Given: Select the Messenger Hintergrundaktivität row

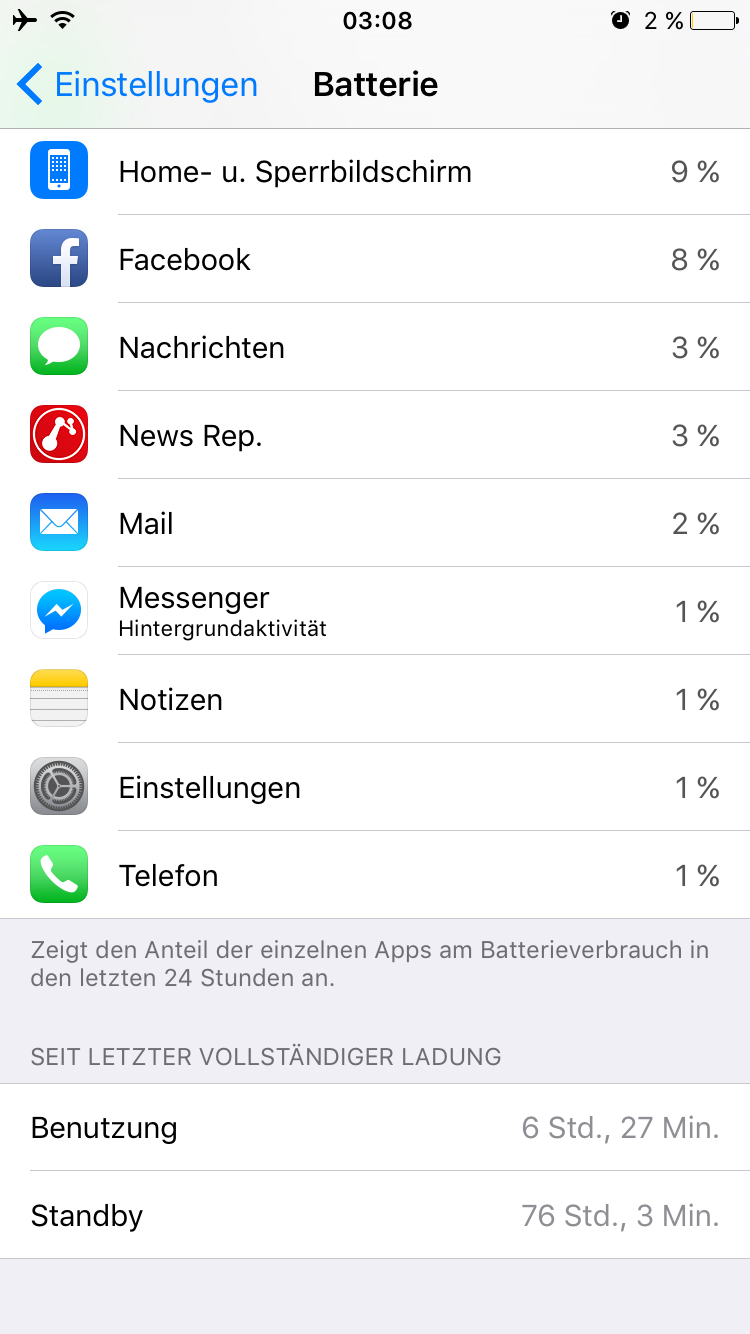Looking at the screenshot, I should (375, 612).
